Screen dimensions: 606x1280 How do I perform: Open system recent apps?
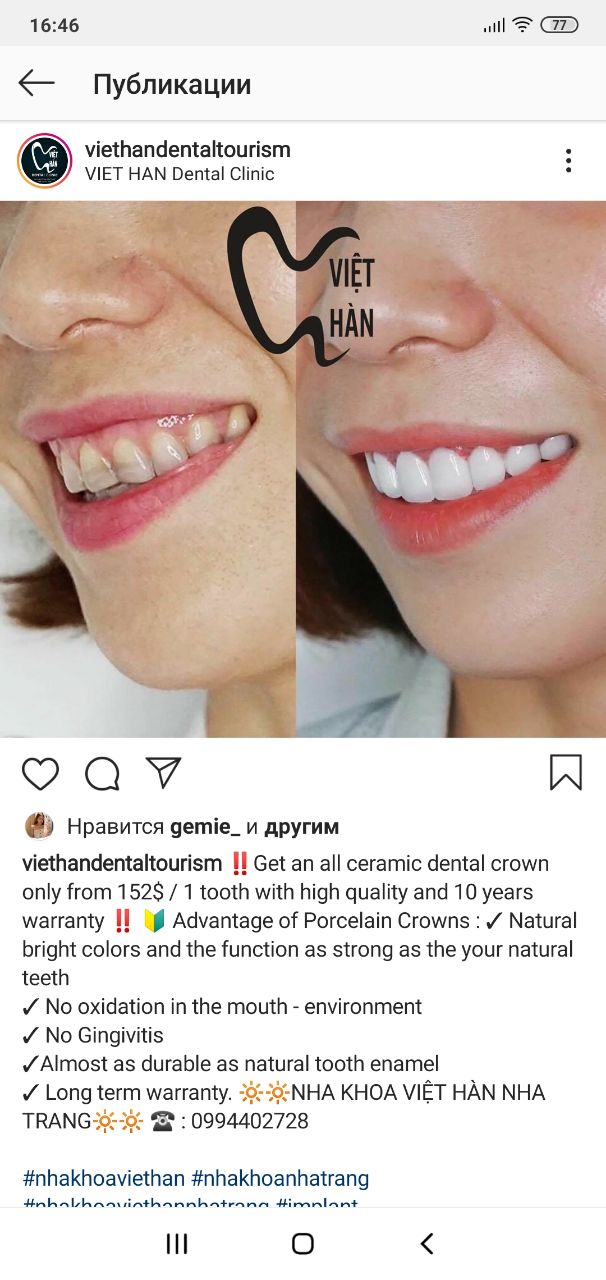pos(177,1243)
